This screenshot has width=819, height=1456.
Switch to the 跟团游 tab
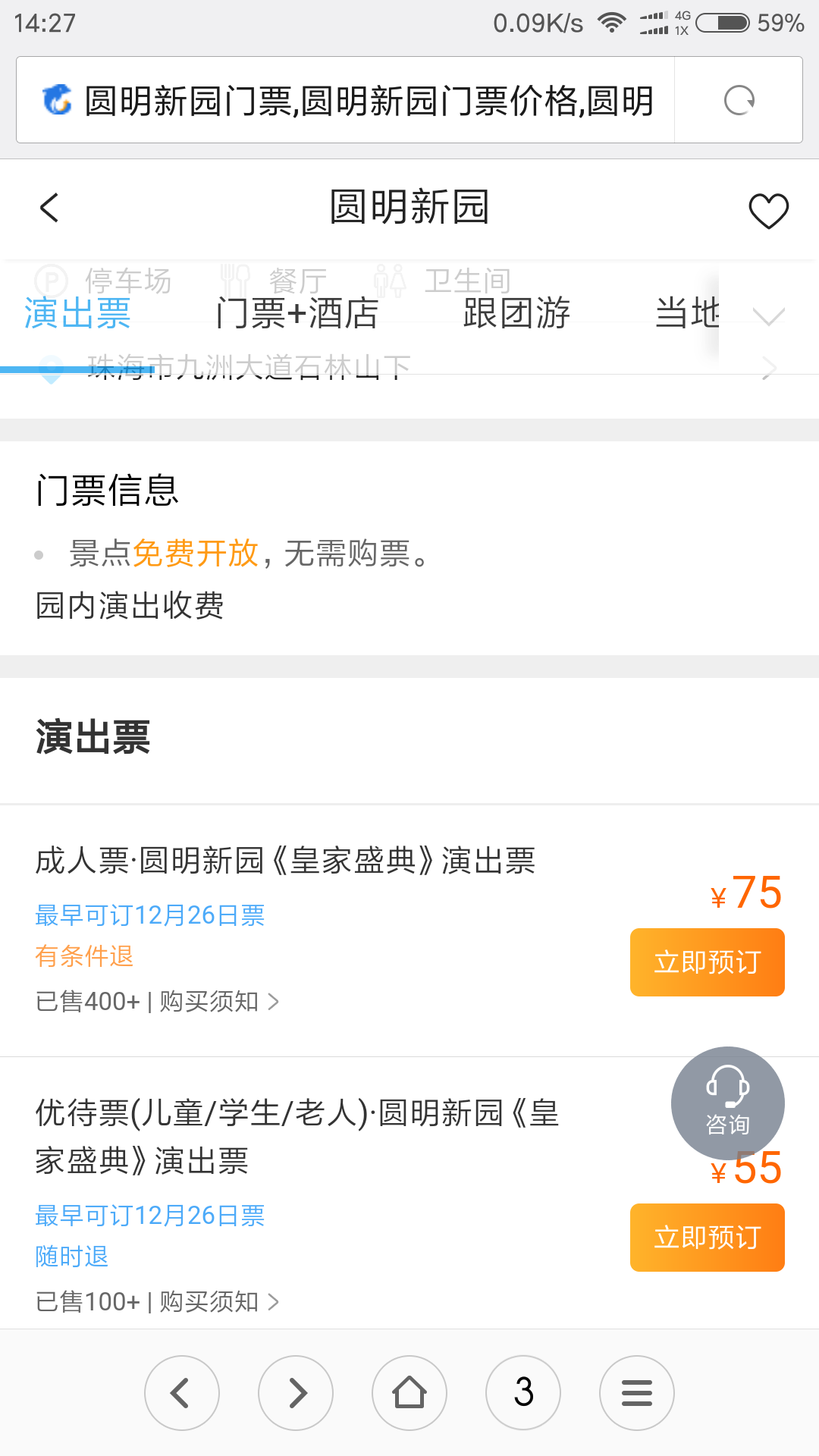click(516, 313)
